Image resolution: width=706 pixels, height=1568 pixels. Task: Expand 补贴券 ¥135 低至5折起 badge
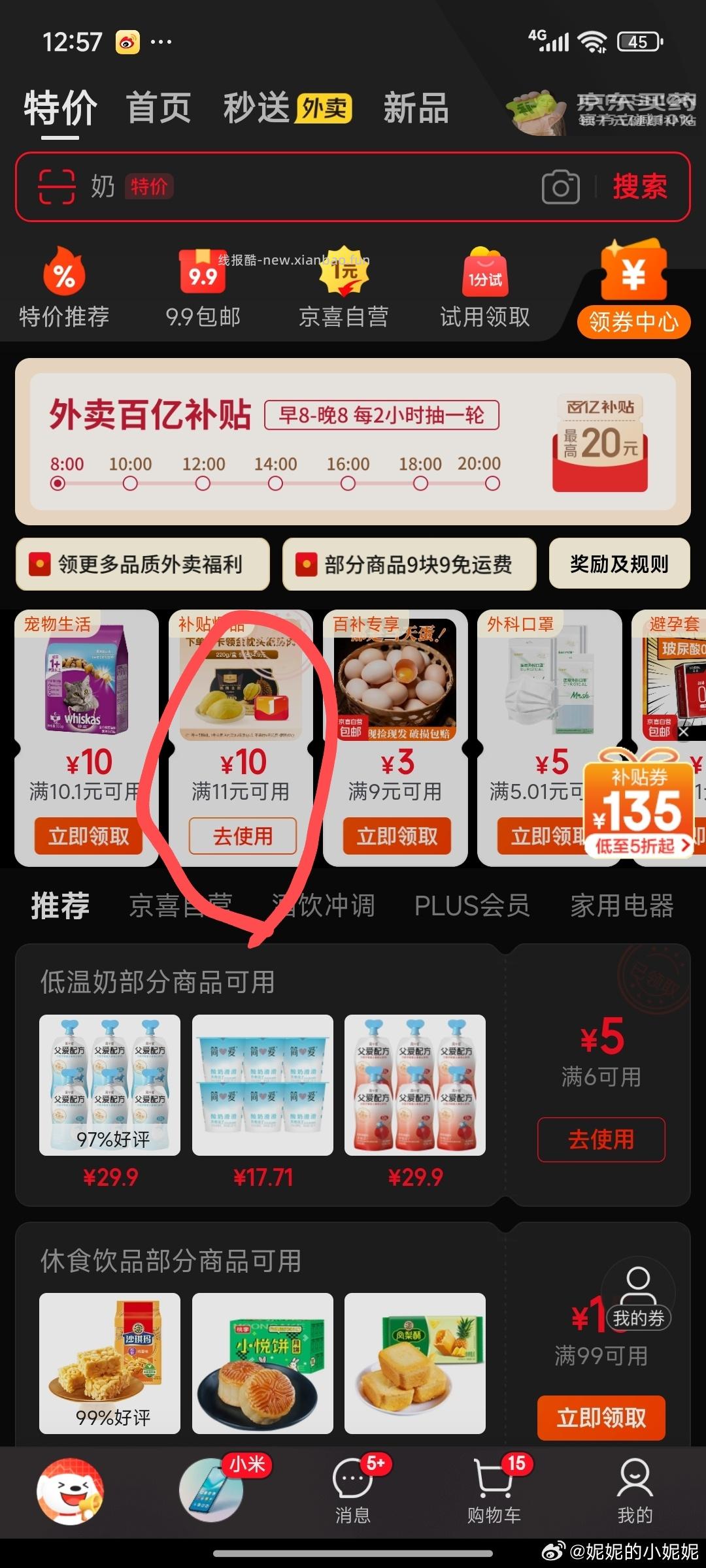pos(637,807)
